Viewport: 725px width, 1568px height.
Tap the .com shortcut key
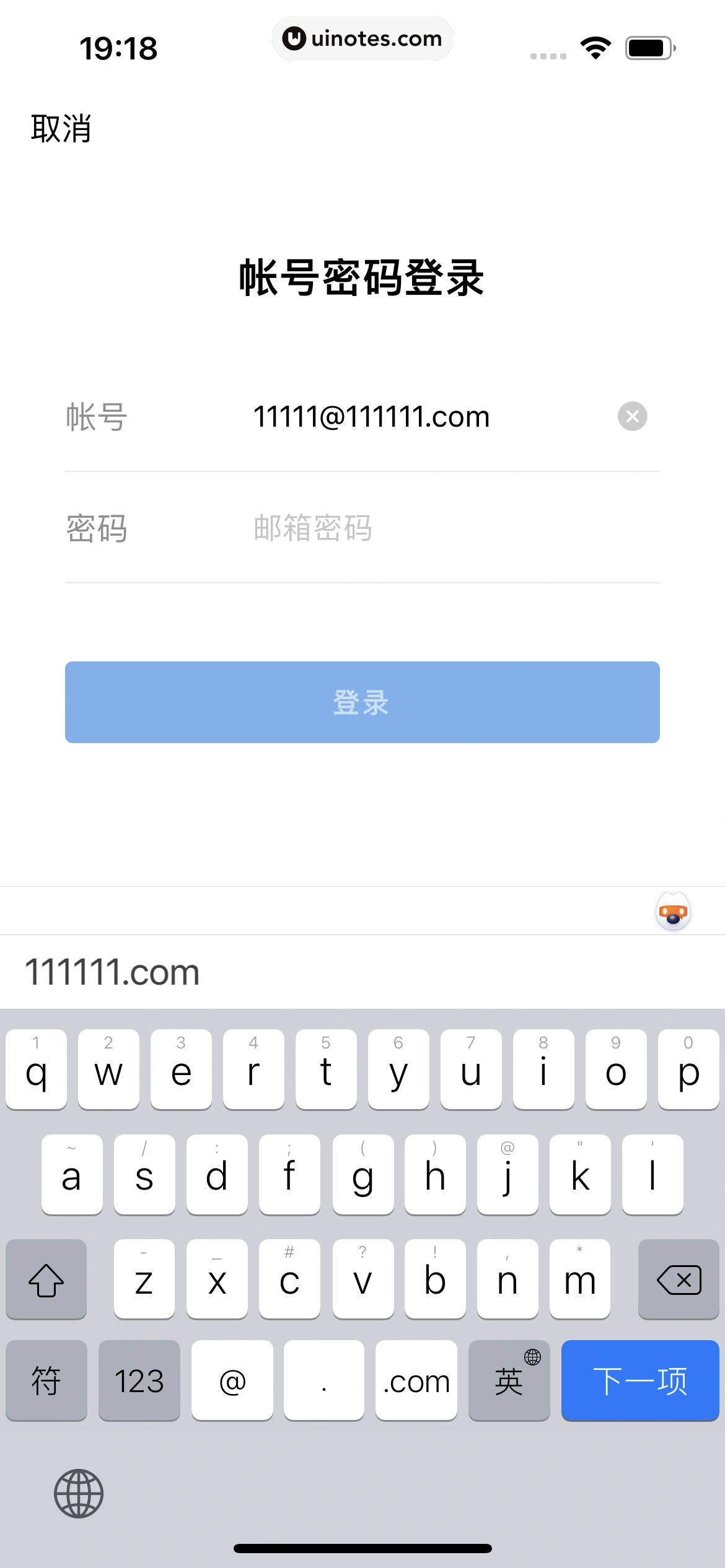click(416, 1380)
